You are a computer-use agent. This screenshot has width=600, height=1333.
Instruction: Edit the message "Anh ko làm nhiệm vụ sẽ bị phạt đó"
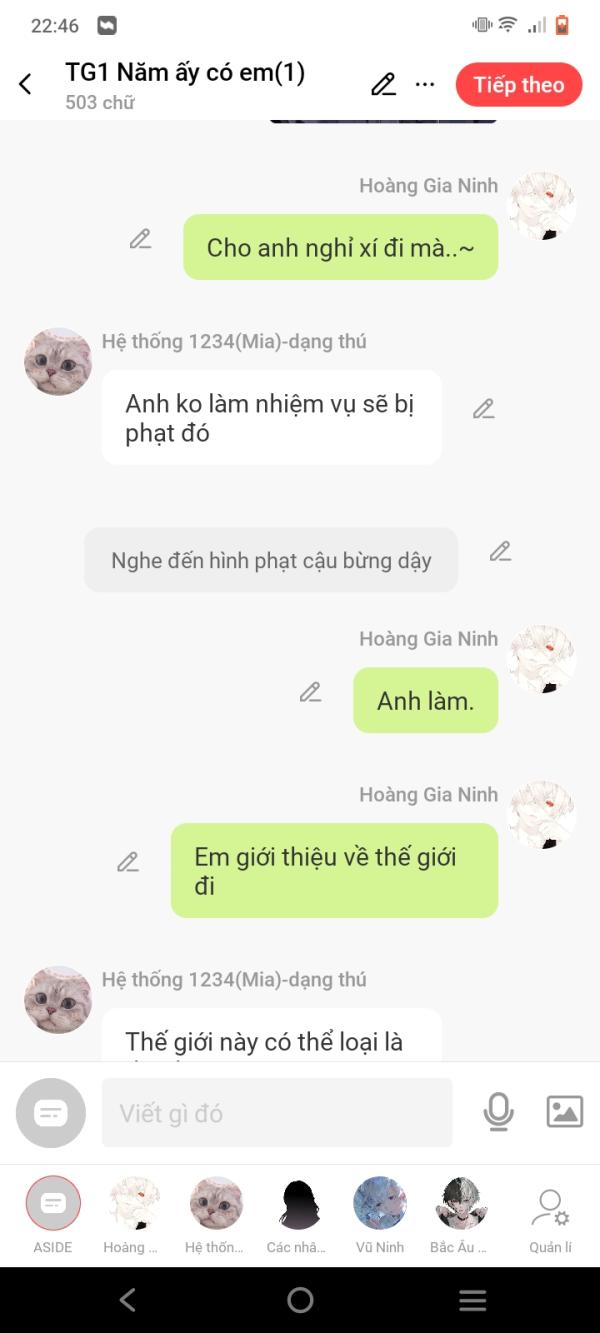484,409
